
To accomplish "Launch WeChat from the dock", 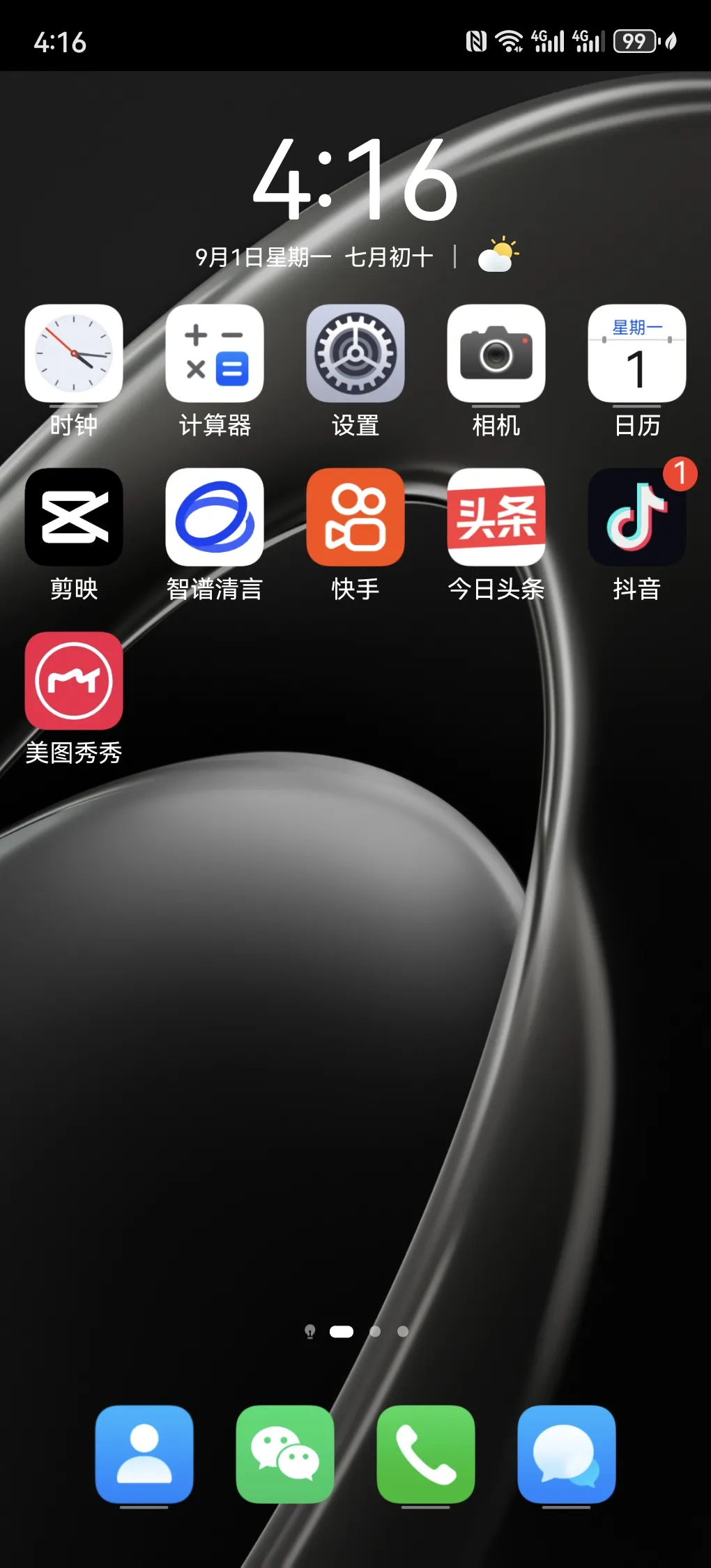I will [285, 1454].
